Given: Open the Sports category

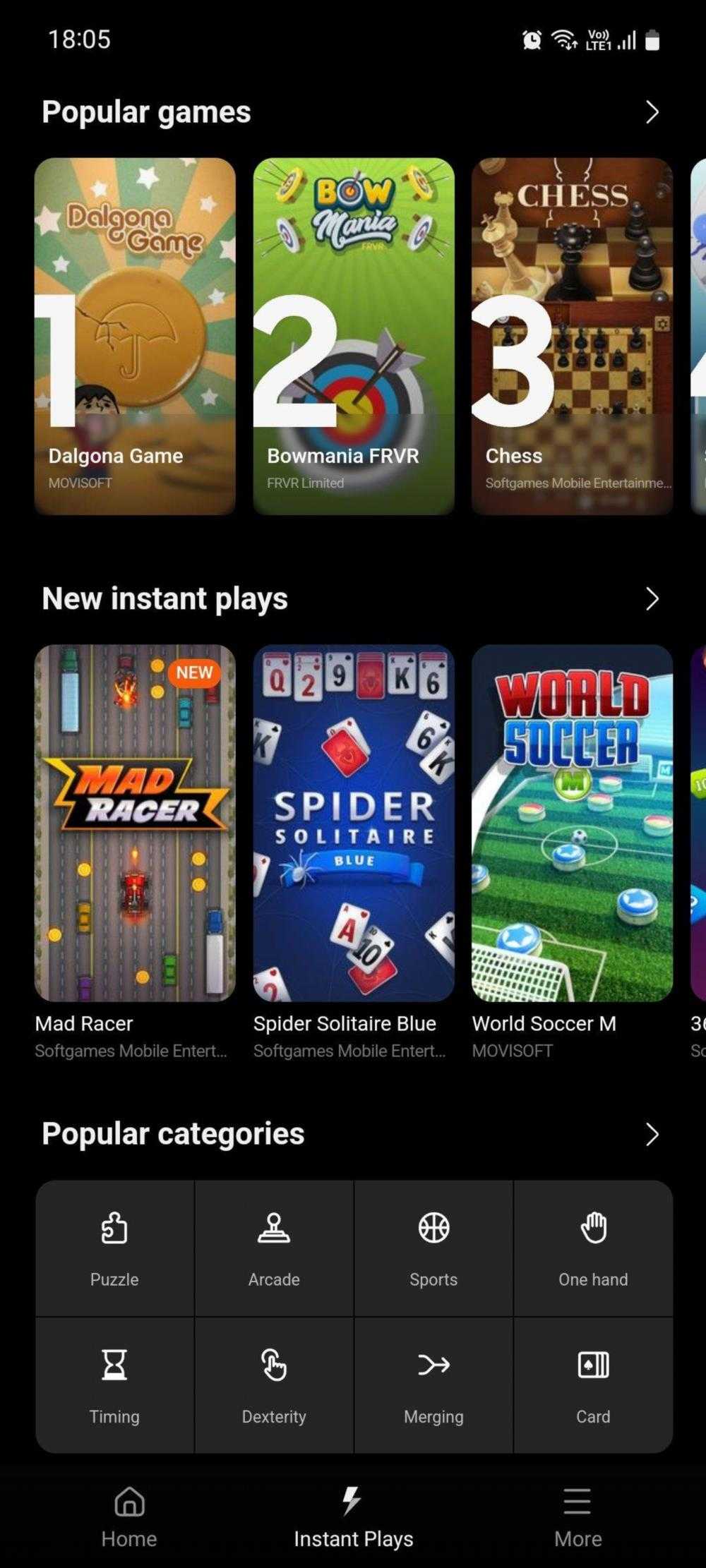Looking at the screenshot, I should [x=433, y=1248].
